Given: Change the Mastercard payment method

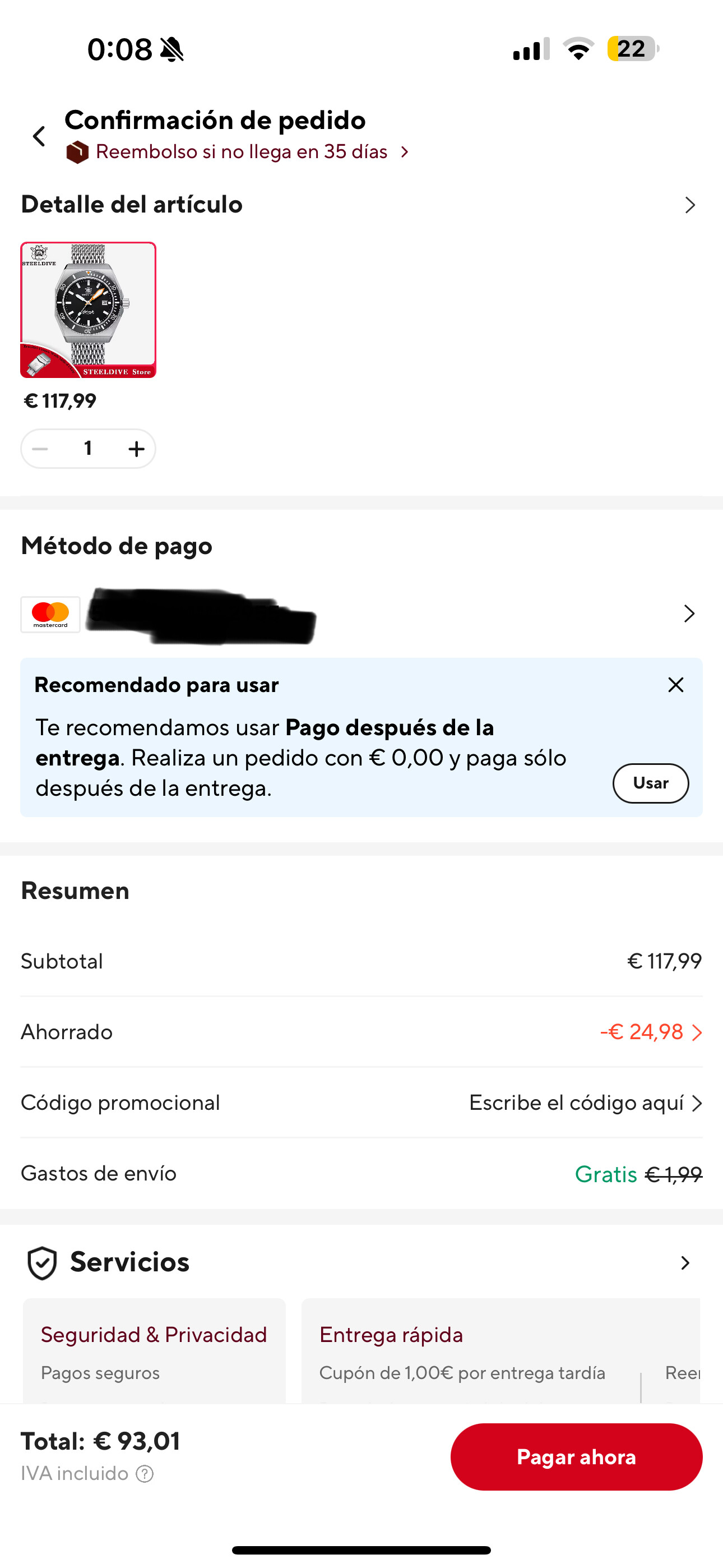Looking at the screenshot, I should 688,614.
